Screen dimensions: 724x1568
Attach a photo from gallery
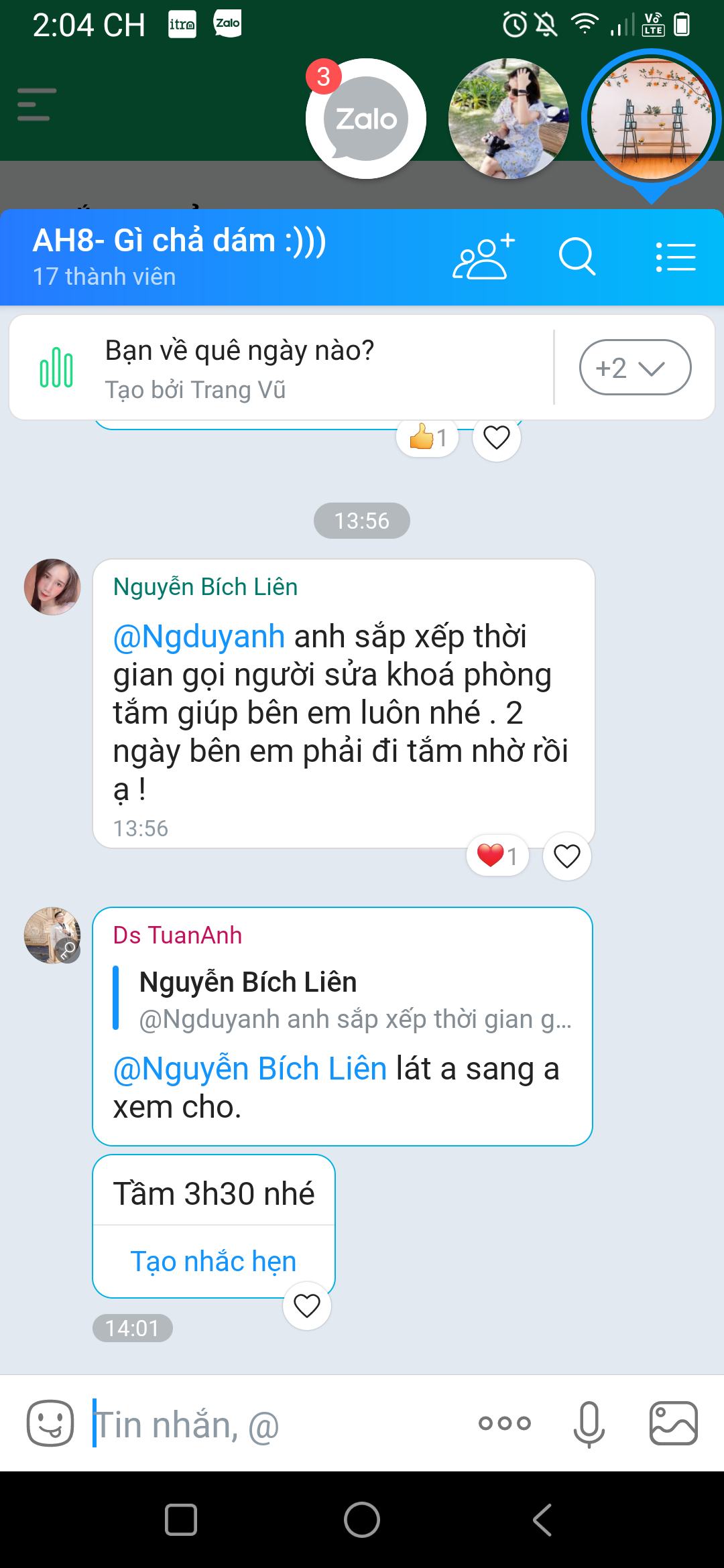[x=673, y=1423]
